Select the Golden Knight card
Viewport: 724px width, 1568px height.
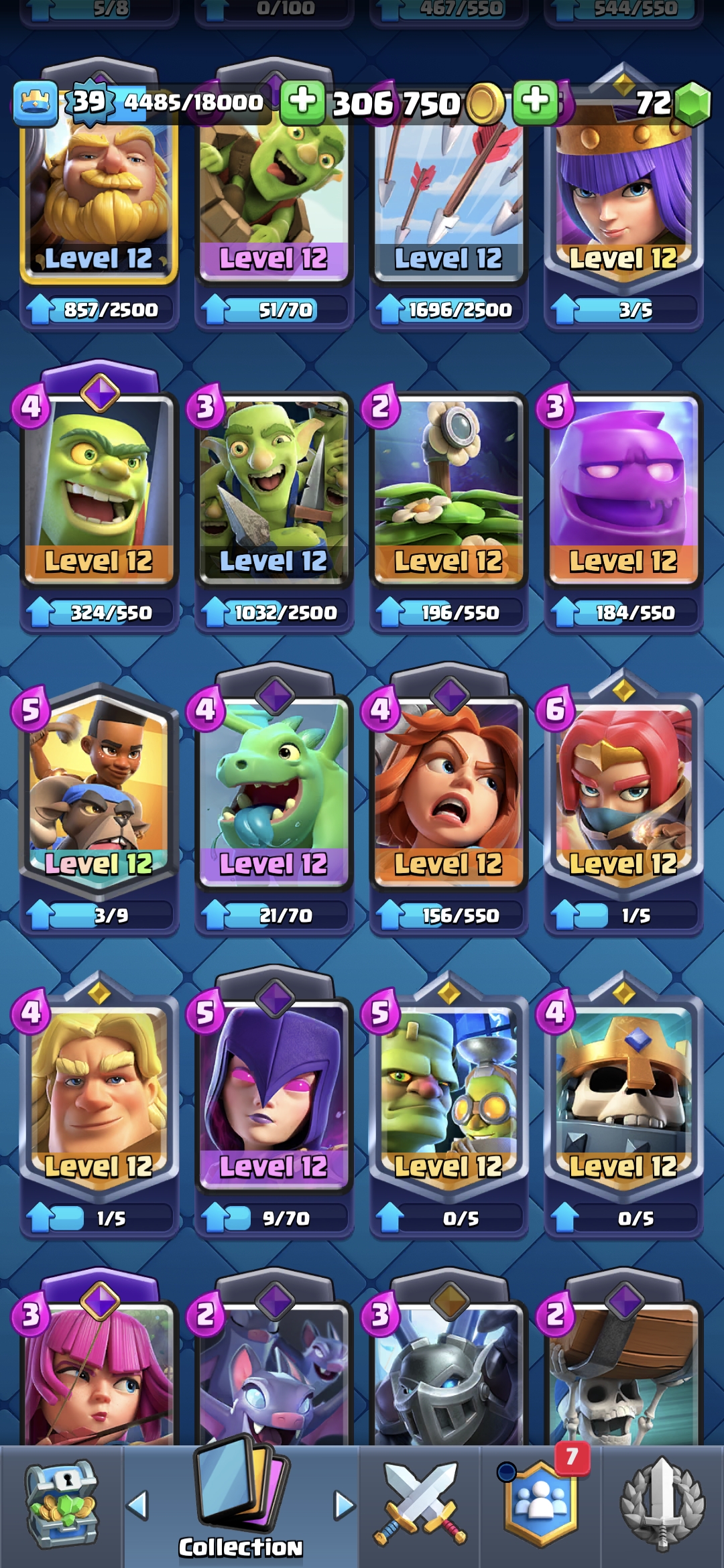(x=99, y=1092)
